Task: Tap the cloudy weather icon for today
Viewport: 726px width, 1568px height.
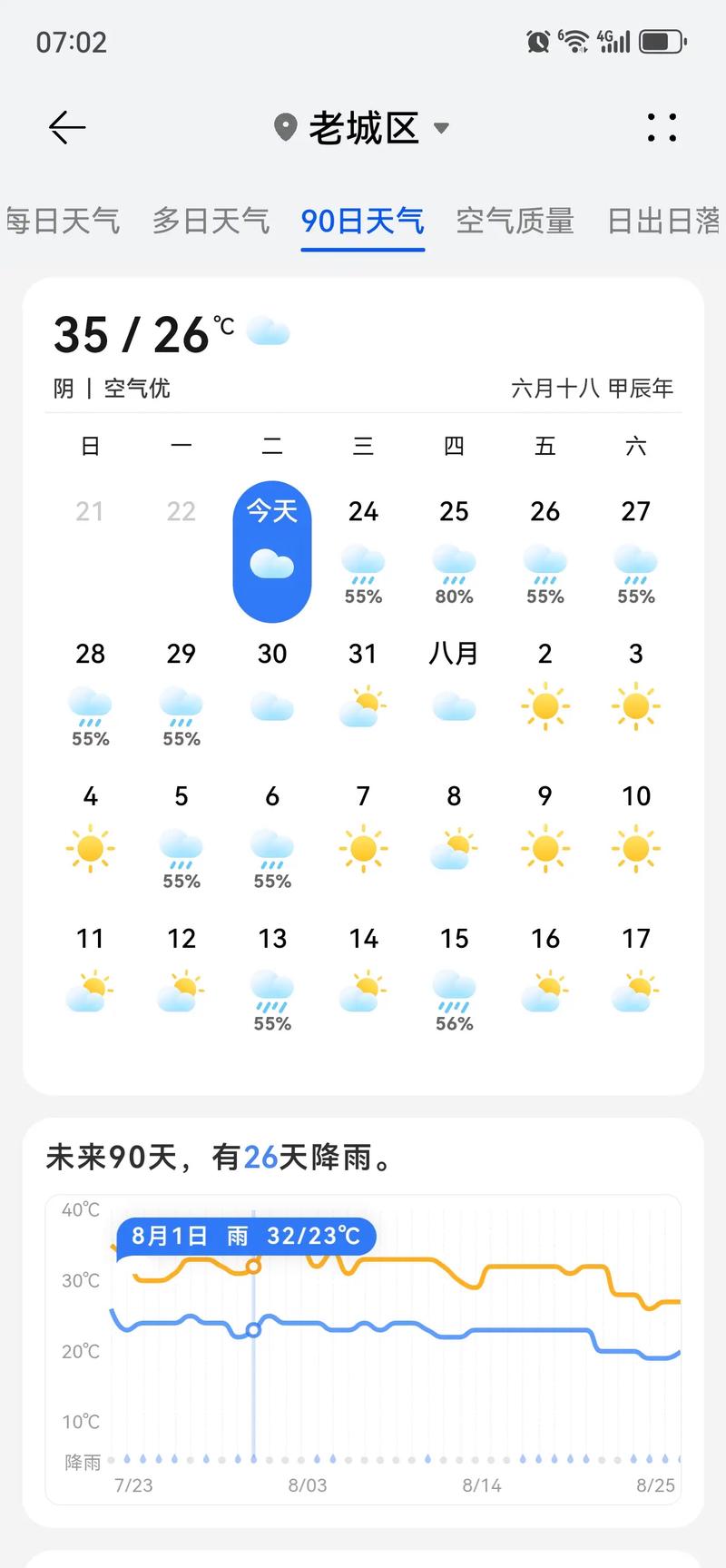Action: [271, 565]
